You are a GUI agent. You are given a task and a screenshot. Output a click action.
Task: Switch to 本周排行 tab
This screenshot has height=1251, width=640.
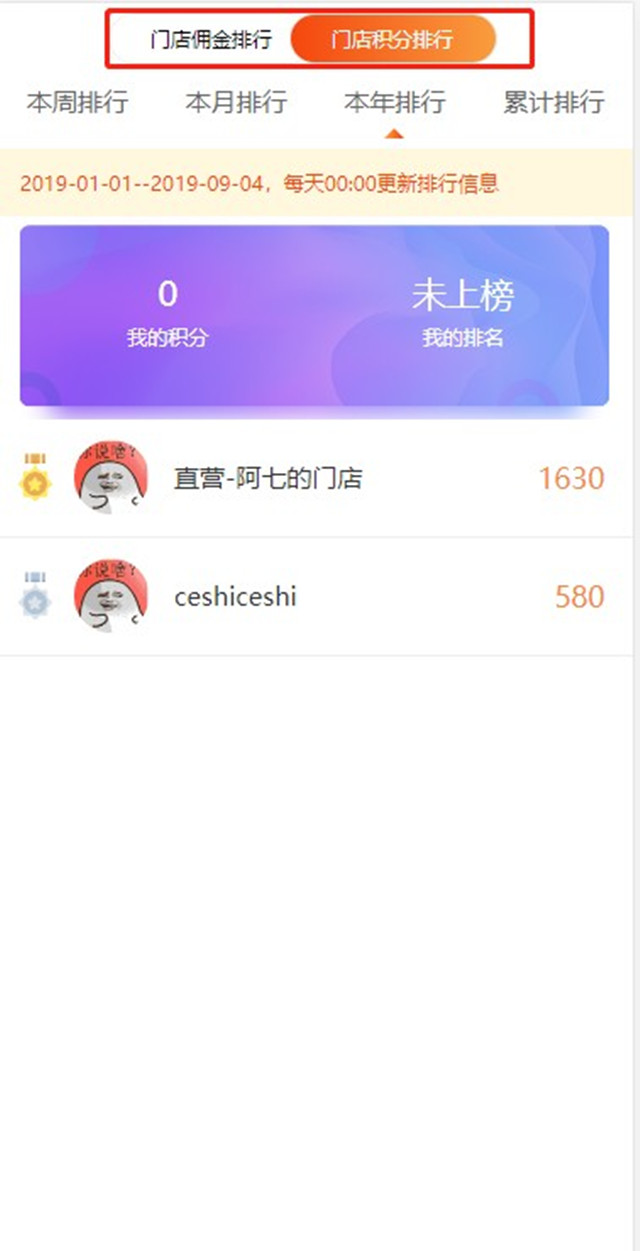(77, 102)
